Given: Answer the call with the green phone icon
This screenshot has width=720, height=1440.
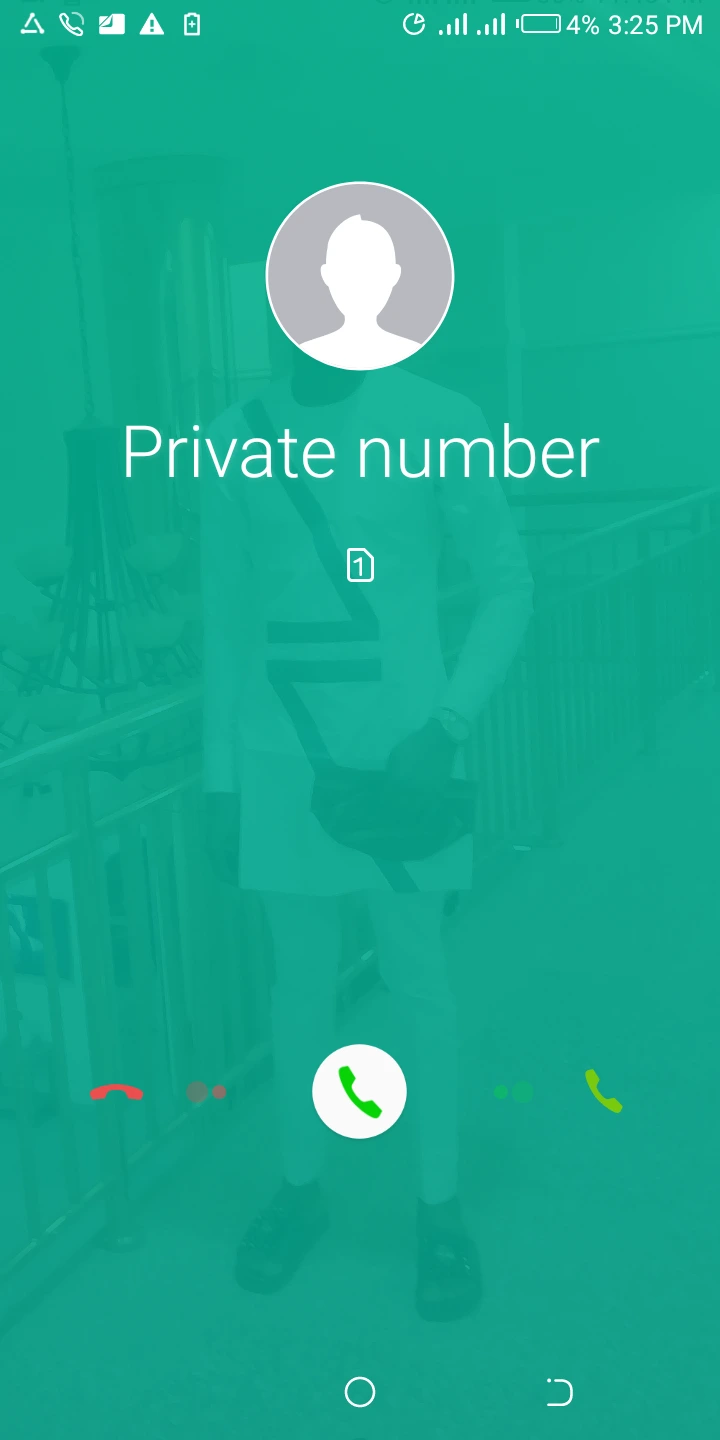Looking at the screenshot, I should click(603, 1091).
